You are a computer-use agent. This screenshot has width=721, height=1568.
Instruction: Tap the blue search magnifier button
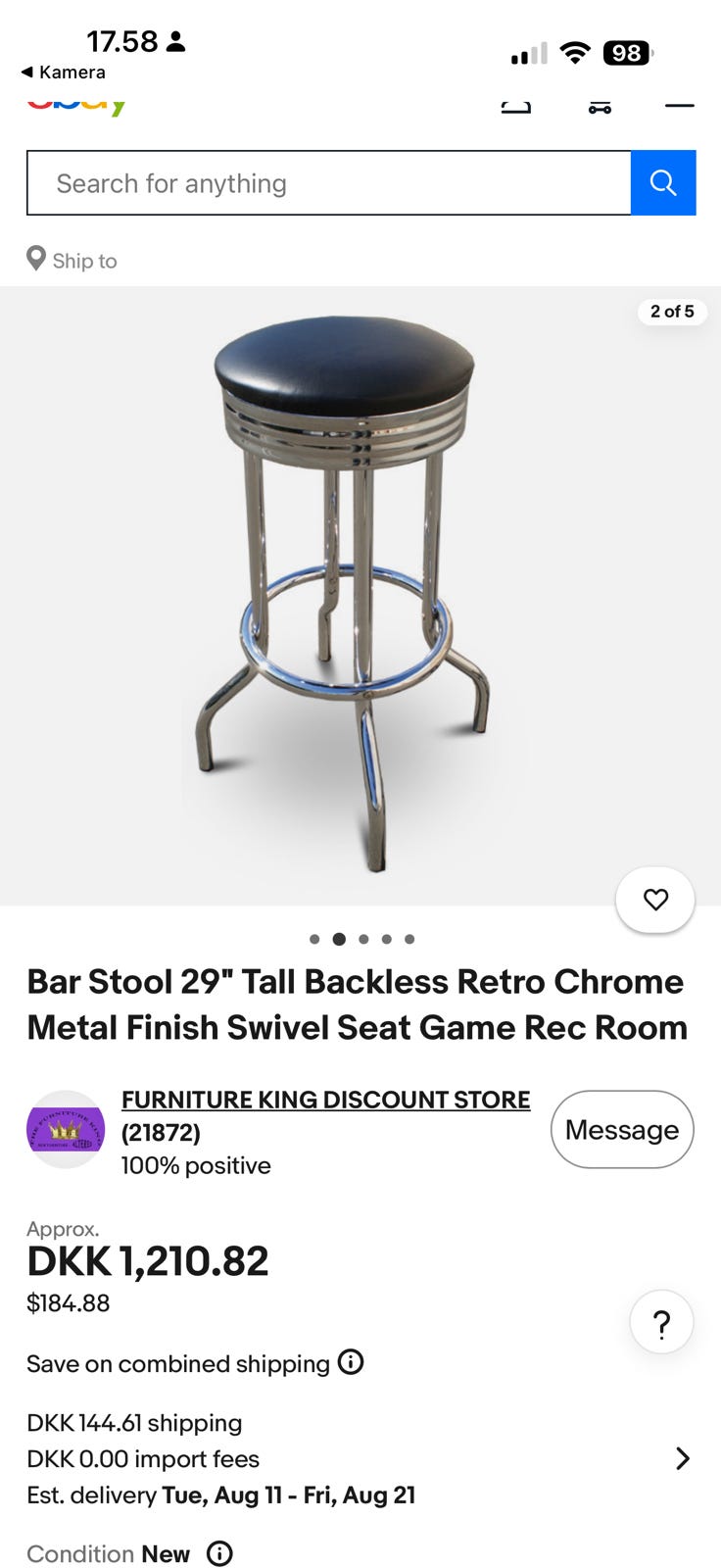coord(663,183)
